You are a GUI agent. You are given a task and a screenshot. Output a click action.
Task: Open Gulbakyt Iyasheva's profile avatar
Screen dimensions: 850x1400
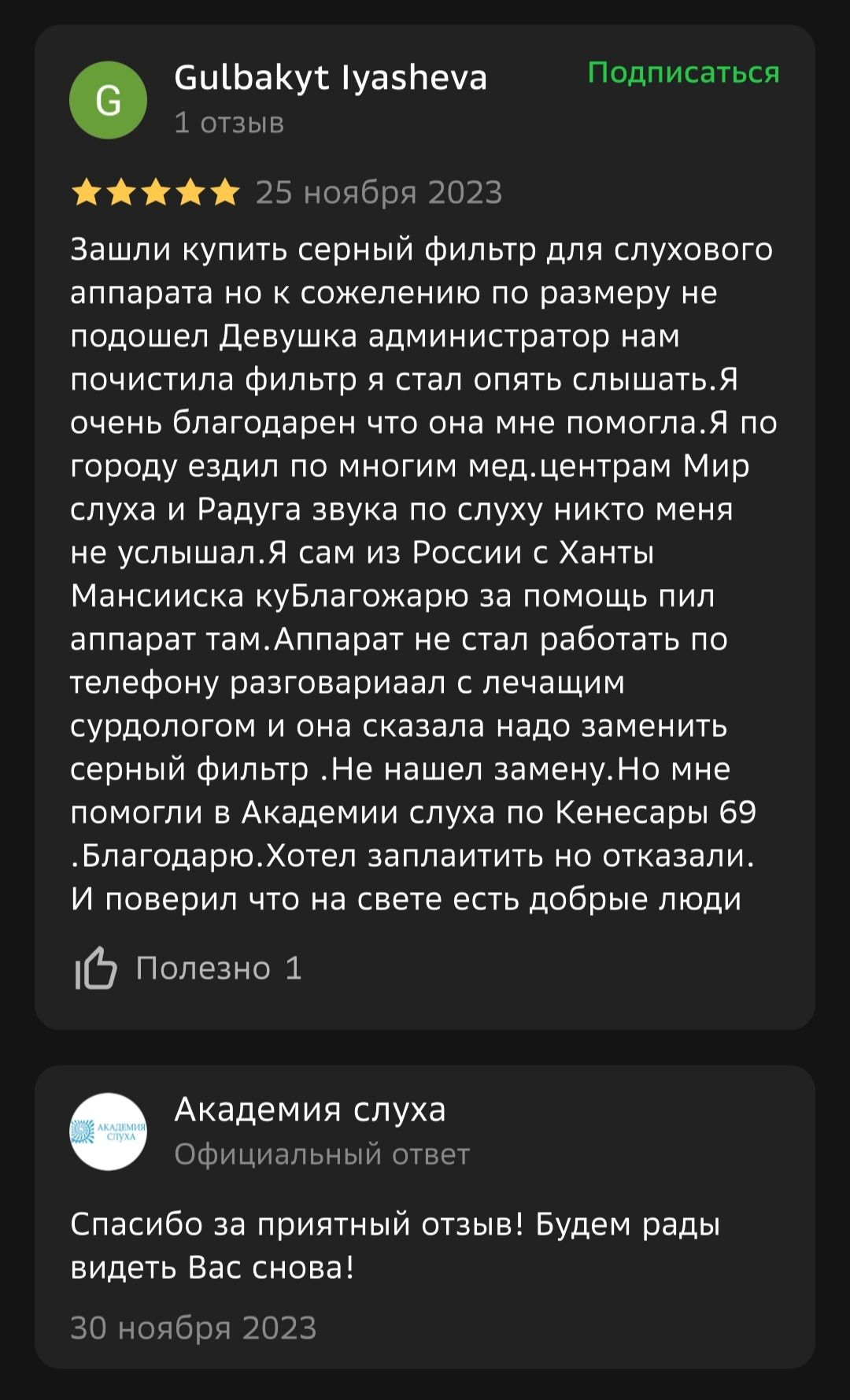[109, 100]
